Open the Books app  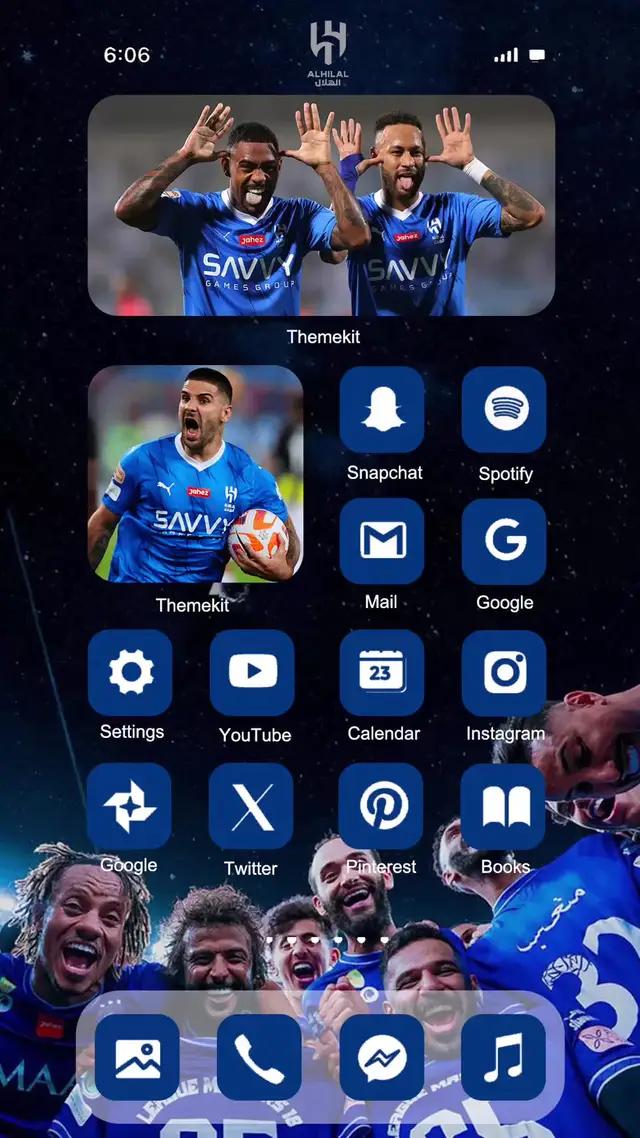(x=504, y=806)
